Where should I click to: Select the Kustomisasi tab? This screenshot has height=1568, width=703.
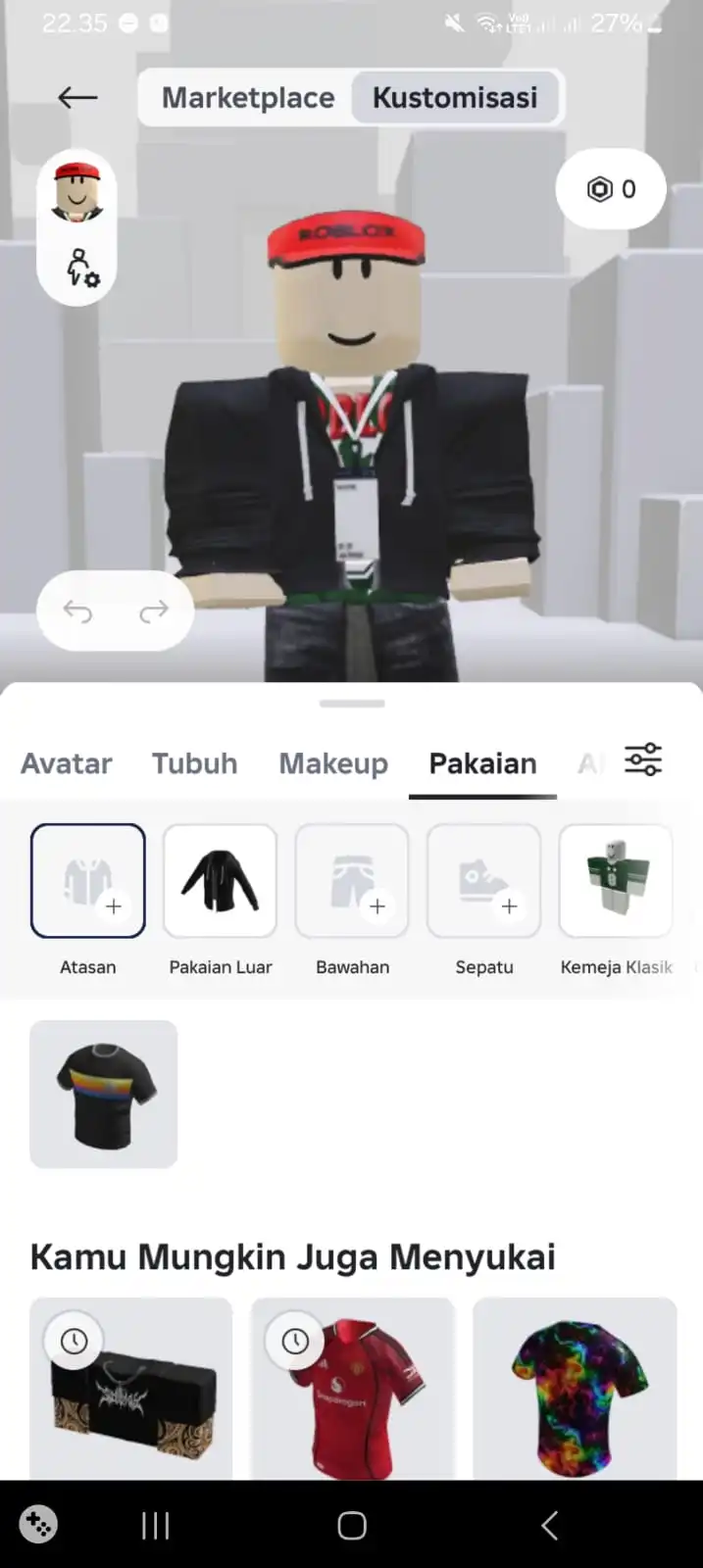455,98
